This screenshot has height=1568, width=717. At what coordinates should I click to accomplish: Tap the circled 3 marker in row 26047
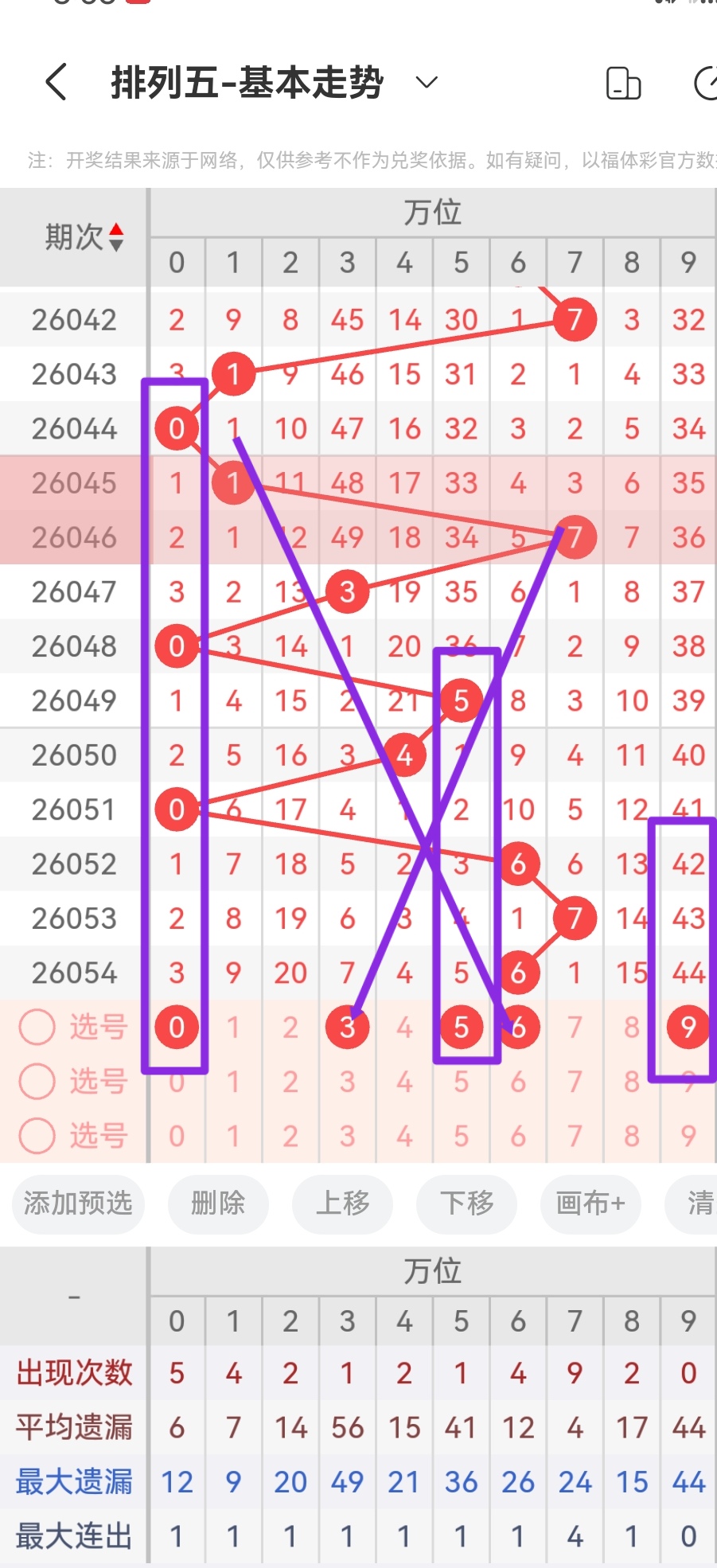[x=347, y=591]
